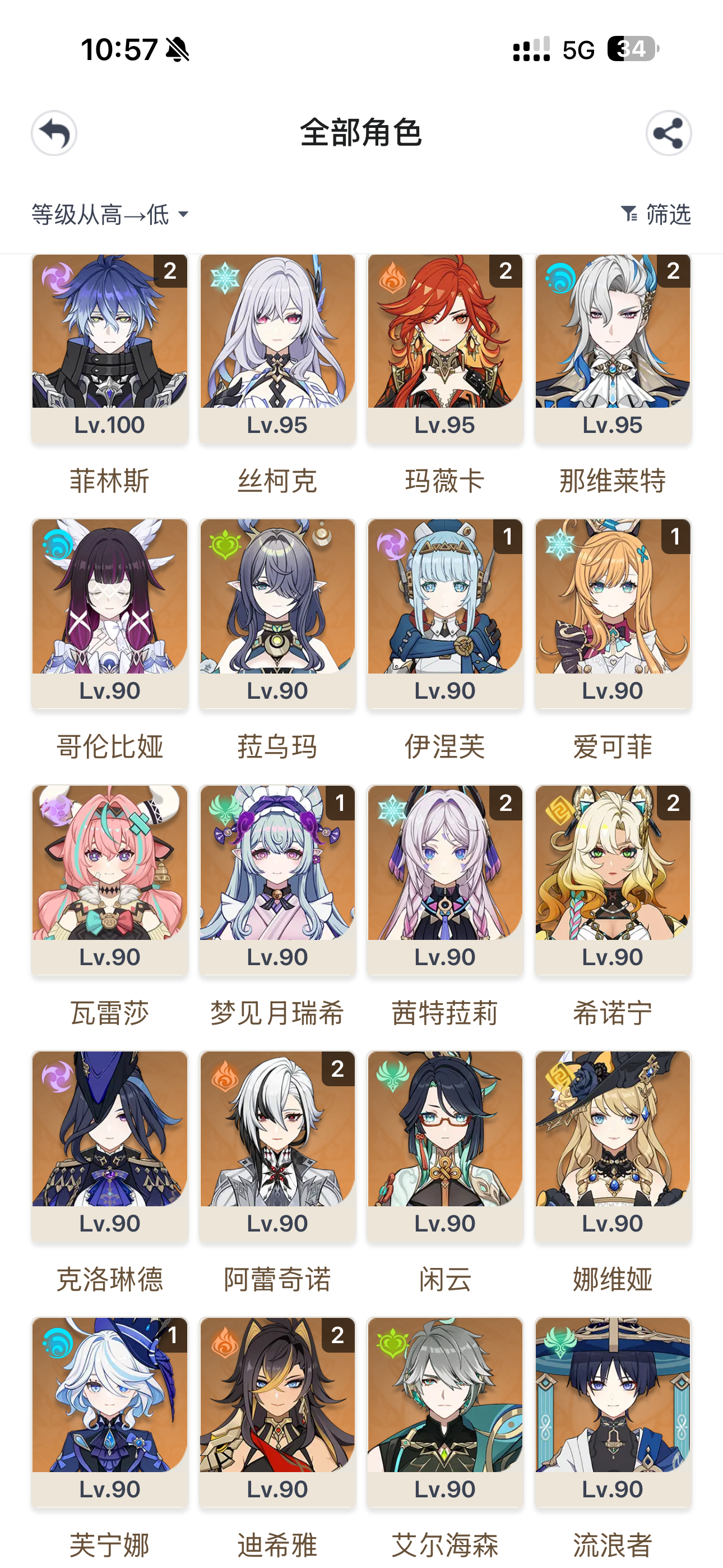723x1568 pixels.
Task: Share the character list
Action: (x=668, y=133)
